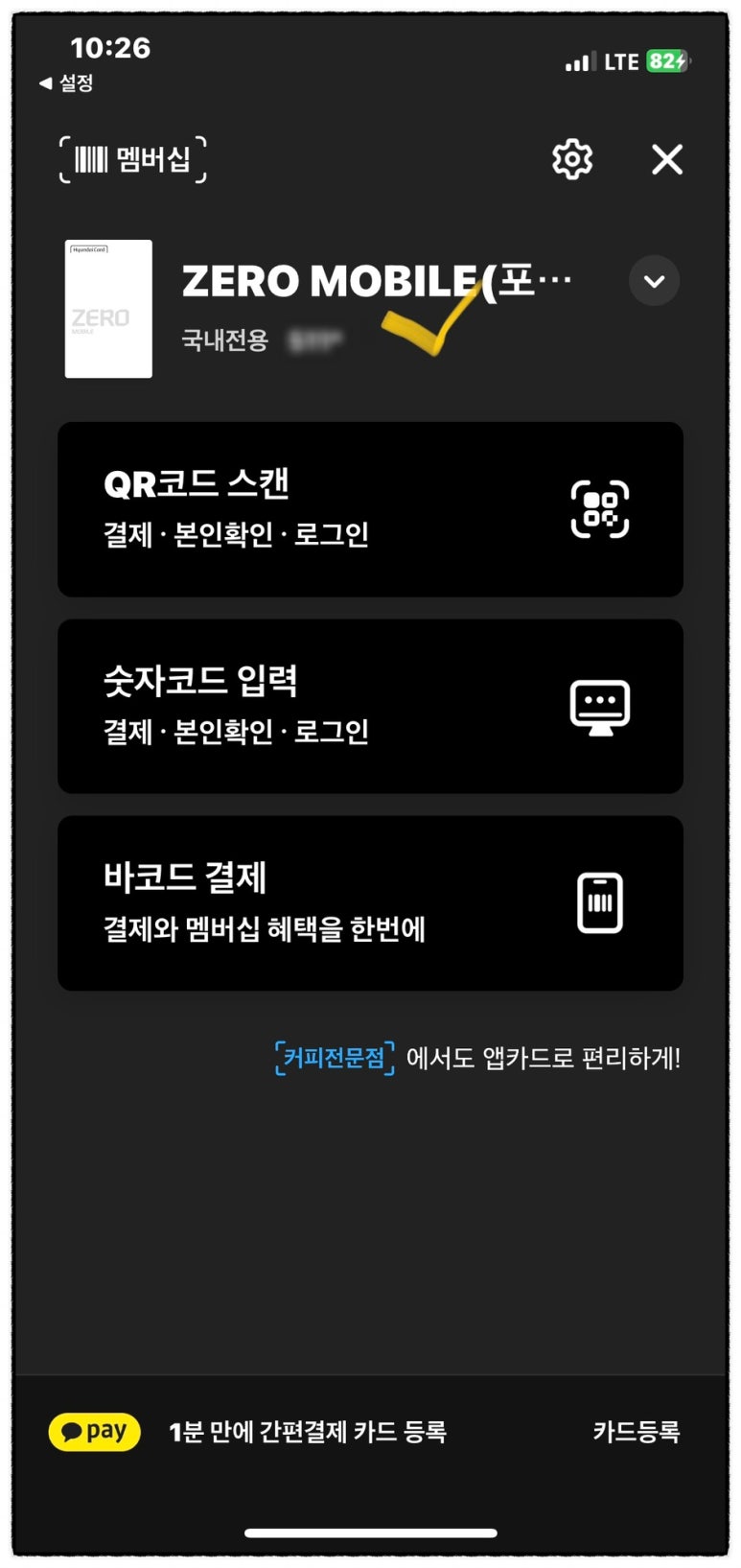Choose 숫자코드 입력

pos(370,707)
